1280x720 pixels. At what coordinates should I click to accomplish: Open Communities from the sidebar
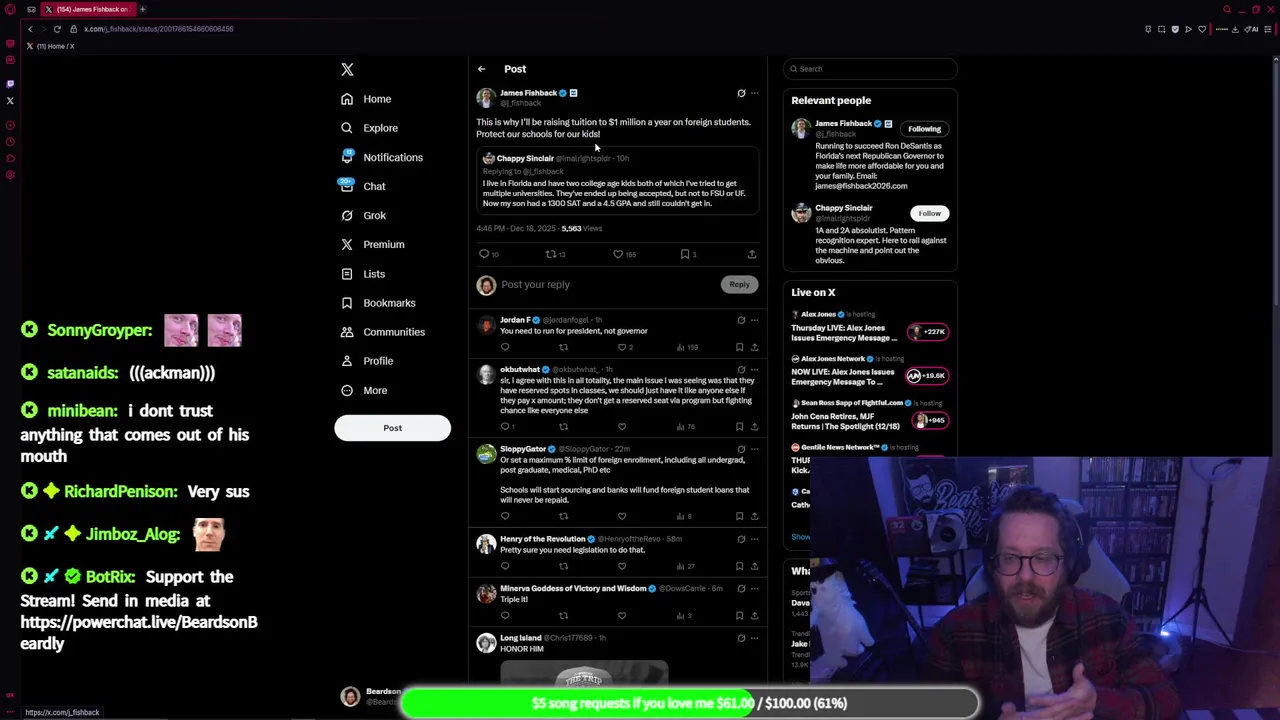point(393,332)
